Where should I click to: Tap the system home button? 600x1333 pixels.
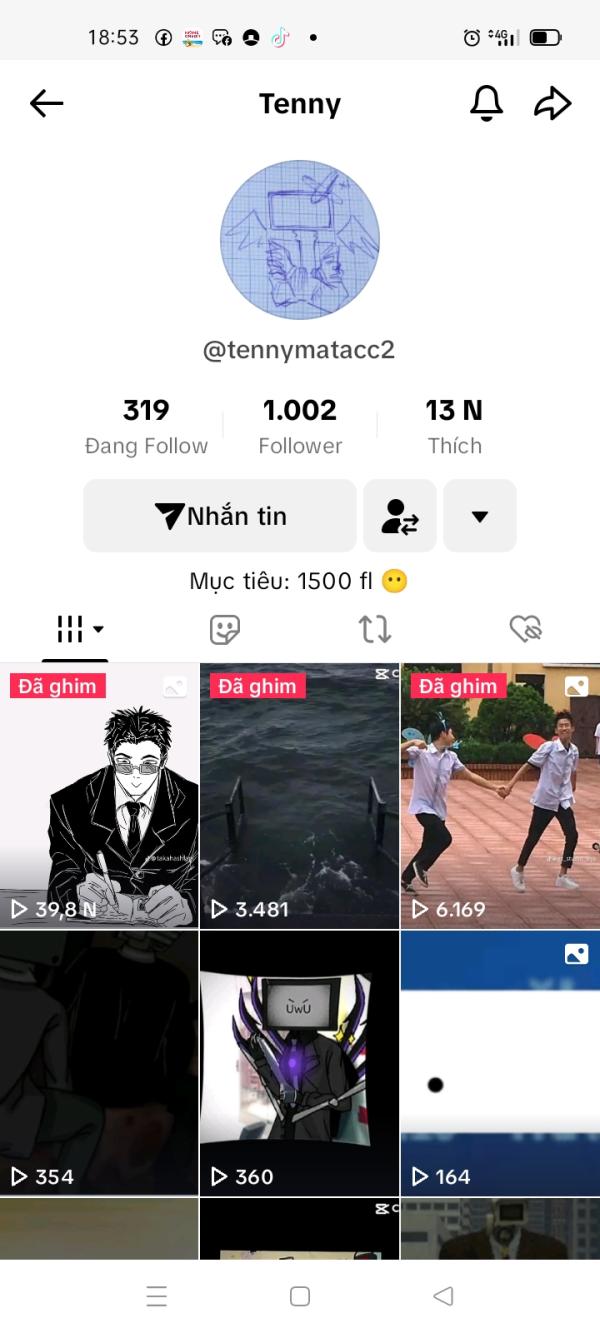[x=300, y=1296]
